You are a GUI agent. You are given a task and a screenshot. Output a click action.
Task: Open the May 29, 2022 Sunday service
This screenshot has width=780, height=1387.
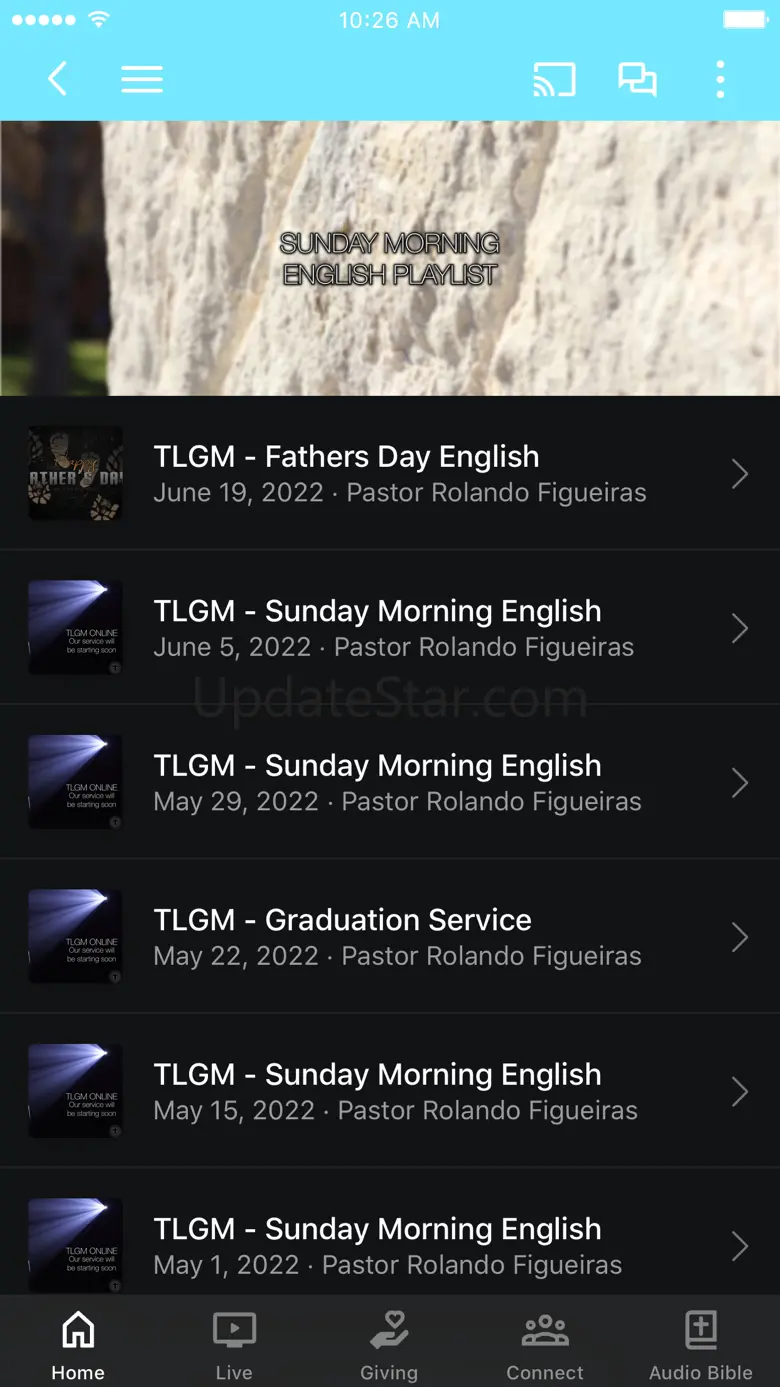point(390,782)
